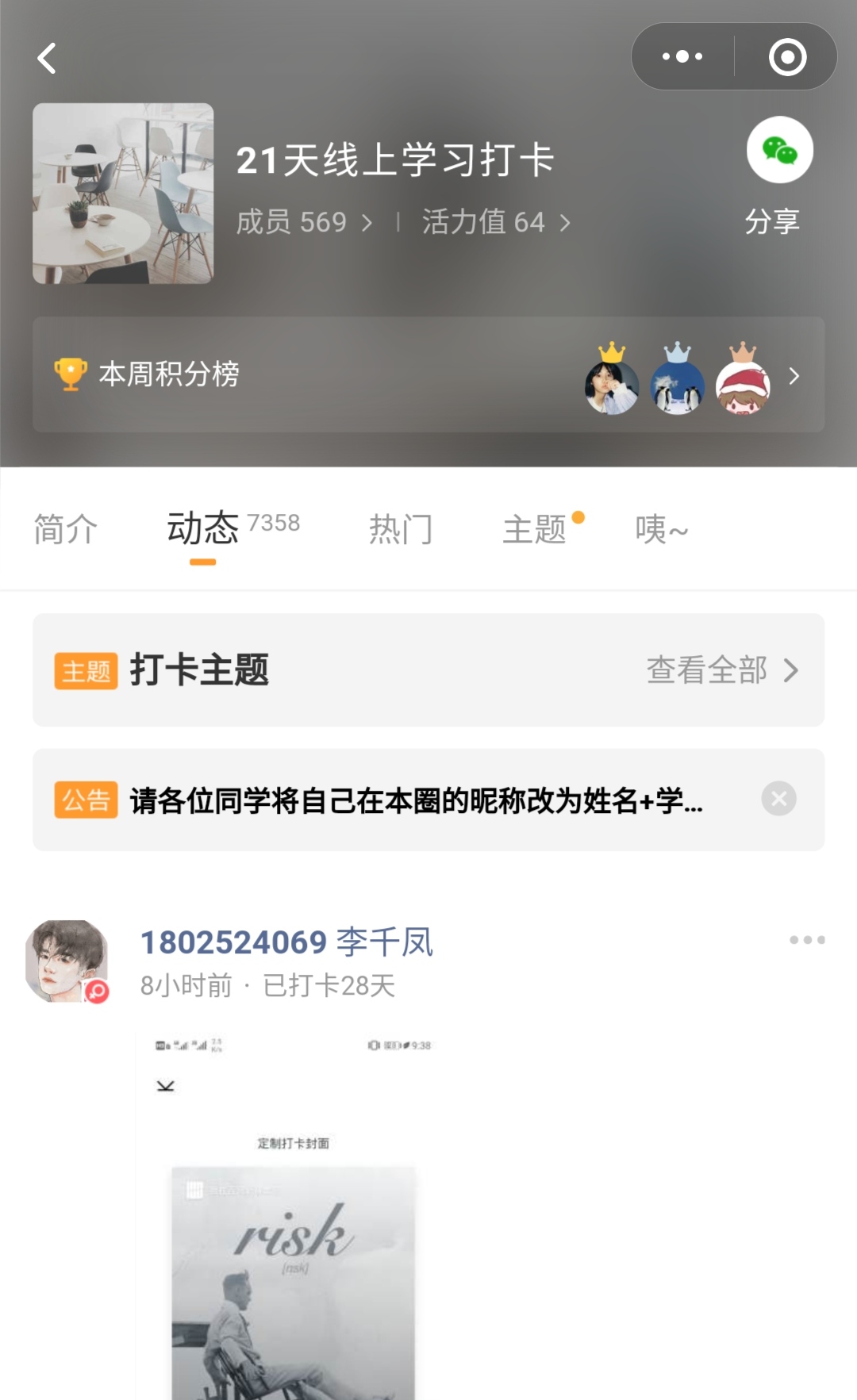Open the username 1802524069 李千凤
Viewport: 857px width, 1400px height.
[286, 942]
